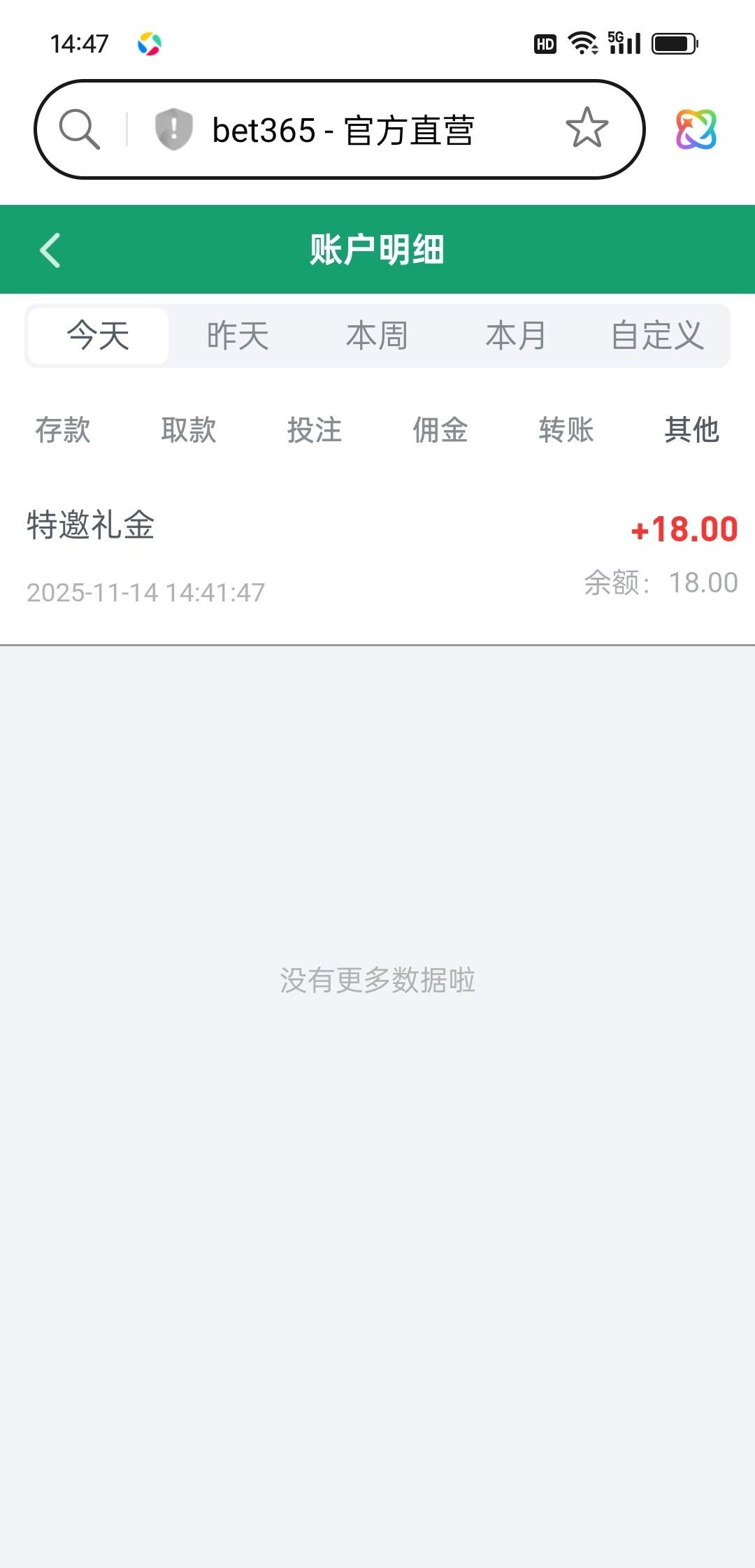Choose the 自定义 date range
The width and height of the screenshot is (755, 1568).
[657, 336]
